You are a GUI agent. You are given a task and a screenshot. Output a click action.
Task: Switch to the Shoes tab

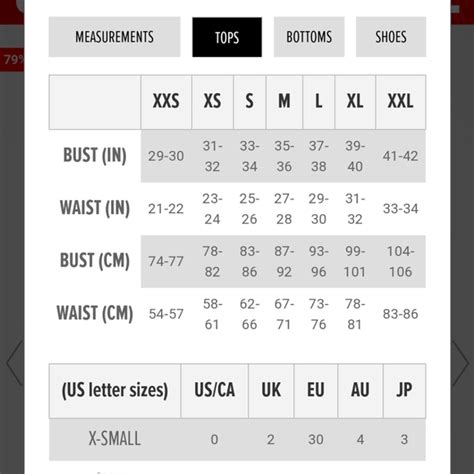click(391, 37)
